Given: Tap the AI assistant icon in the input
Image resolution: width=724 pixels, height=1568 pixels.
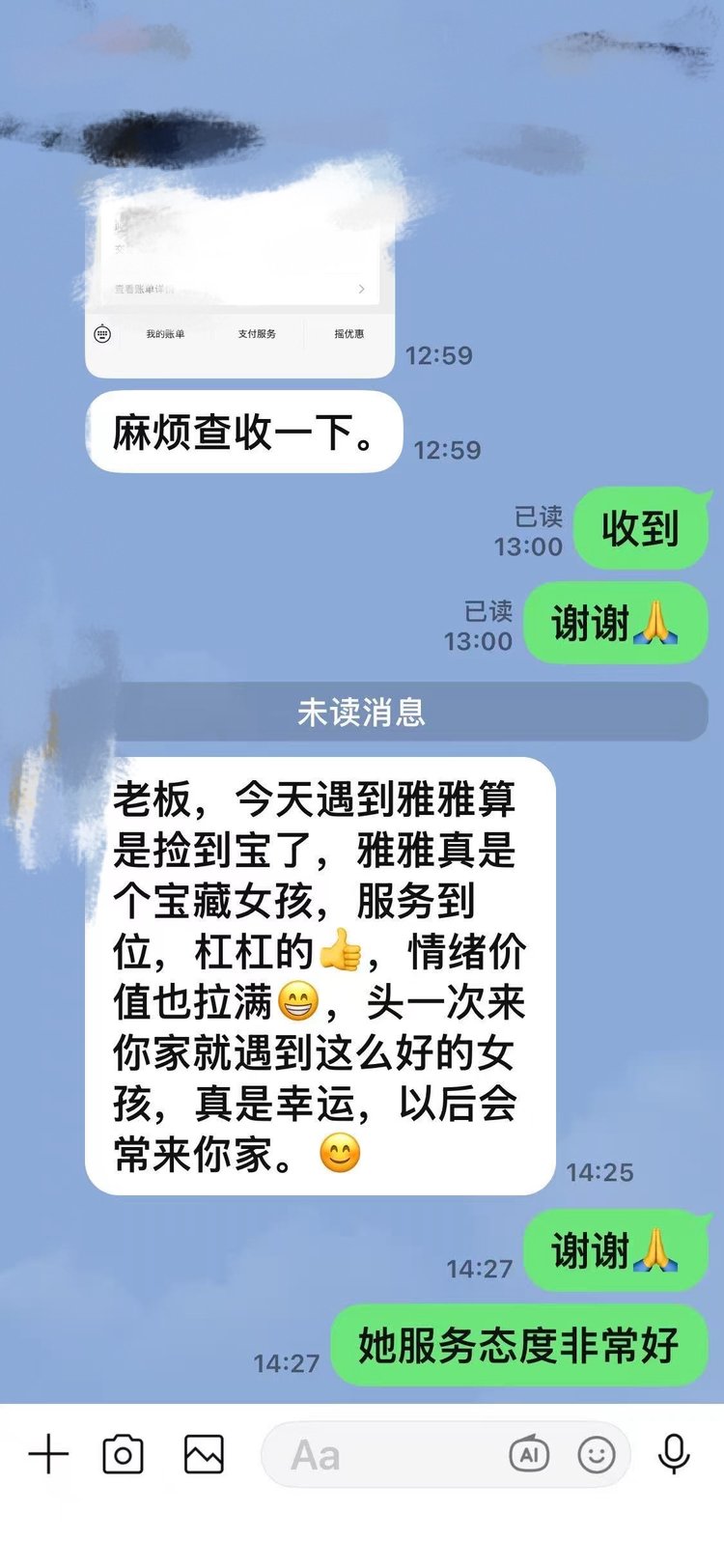Looking at the screenshot, I should pyautogui.click(x=529, y=1454).
